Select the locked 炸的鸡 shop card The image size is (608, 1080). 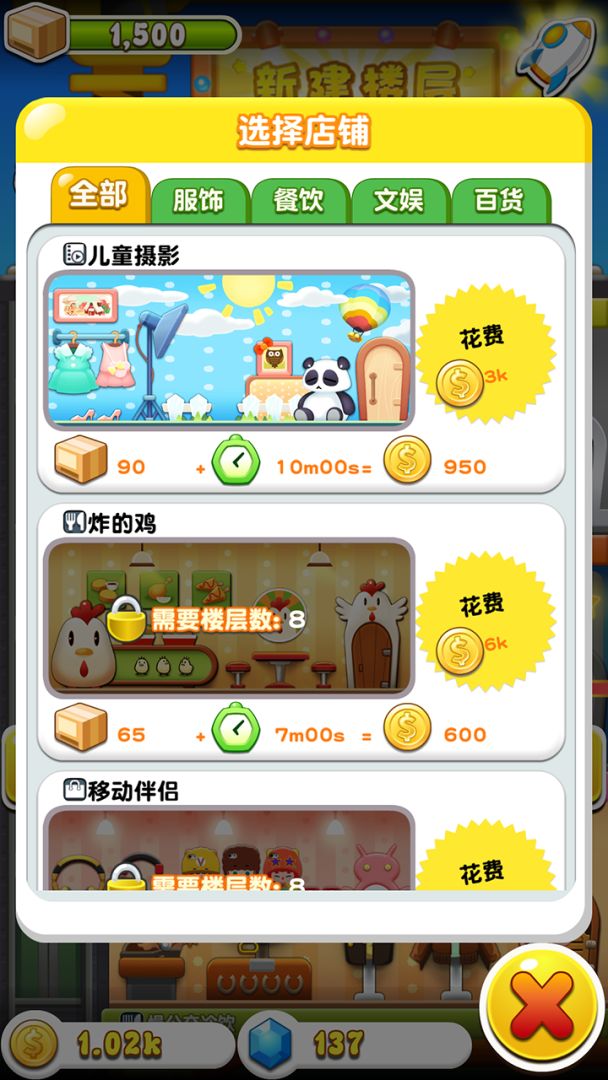click(x=229, y=618)
